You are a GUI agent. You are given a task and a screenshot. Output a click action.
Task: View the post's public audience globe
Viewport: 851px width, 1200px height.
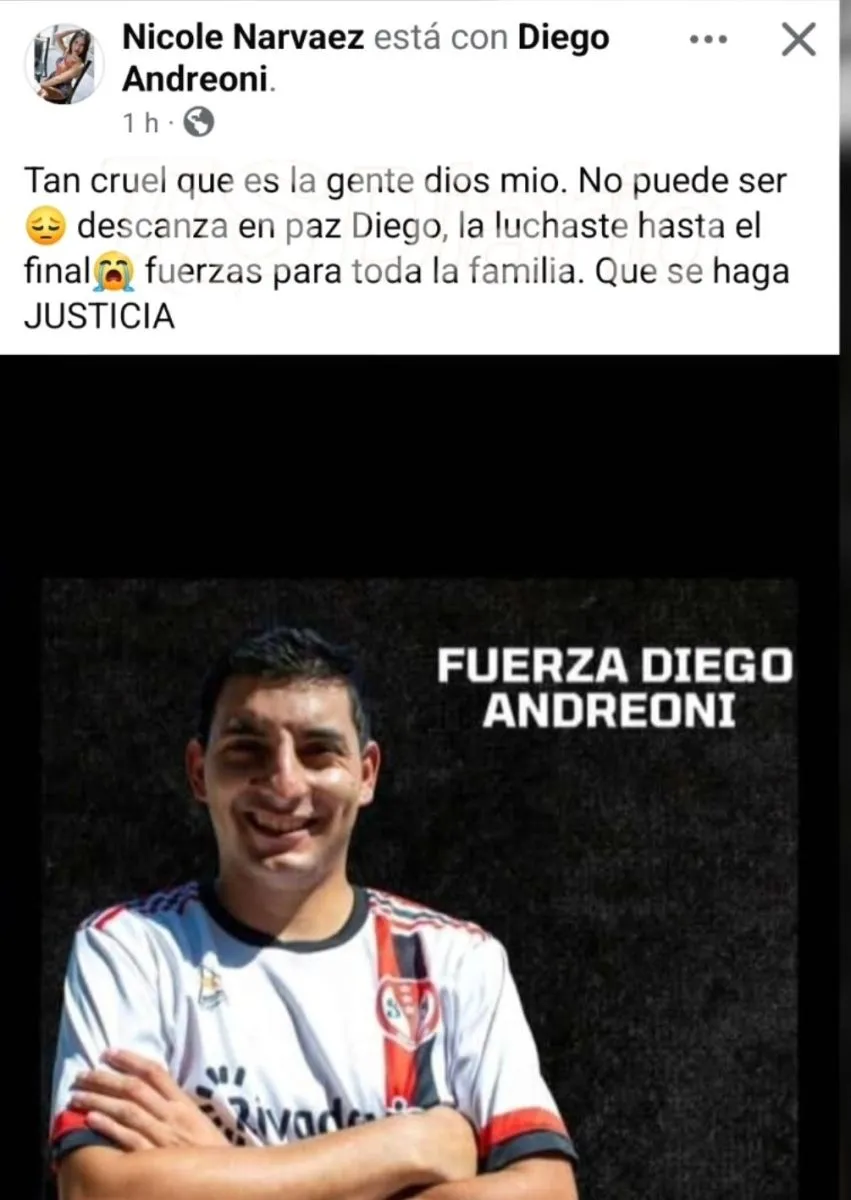(200, 122)
